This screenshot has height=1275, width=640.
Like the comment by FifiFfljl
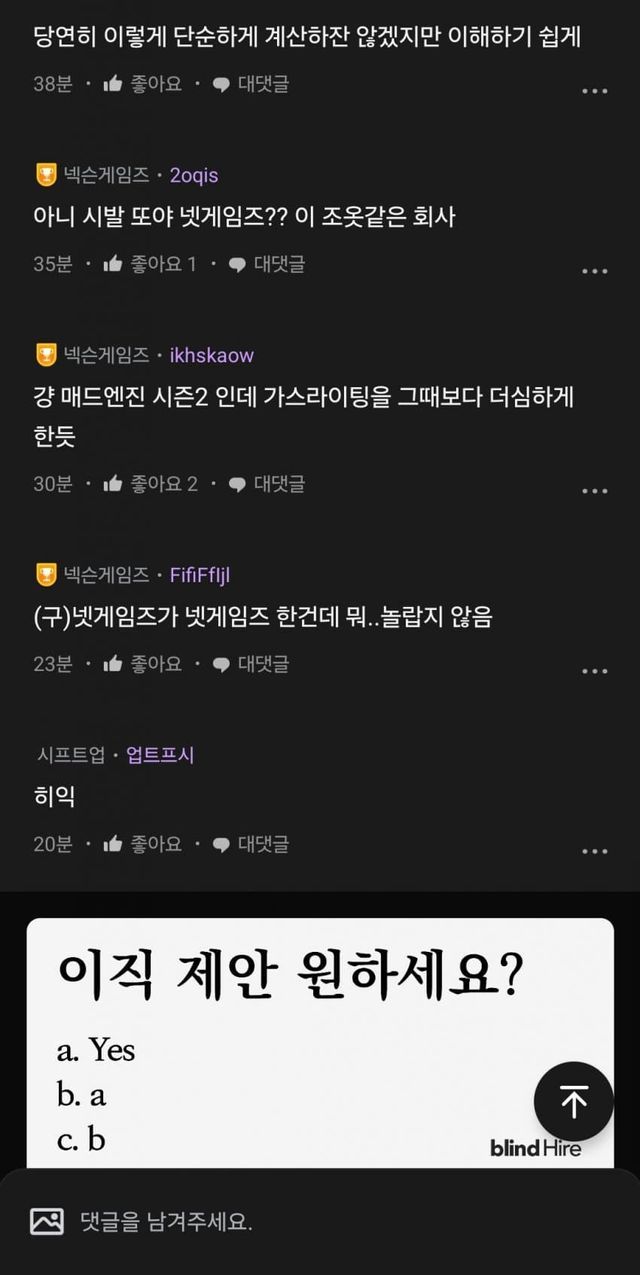point(142,664)
